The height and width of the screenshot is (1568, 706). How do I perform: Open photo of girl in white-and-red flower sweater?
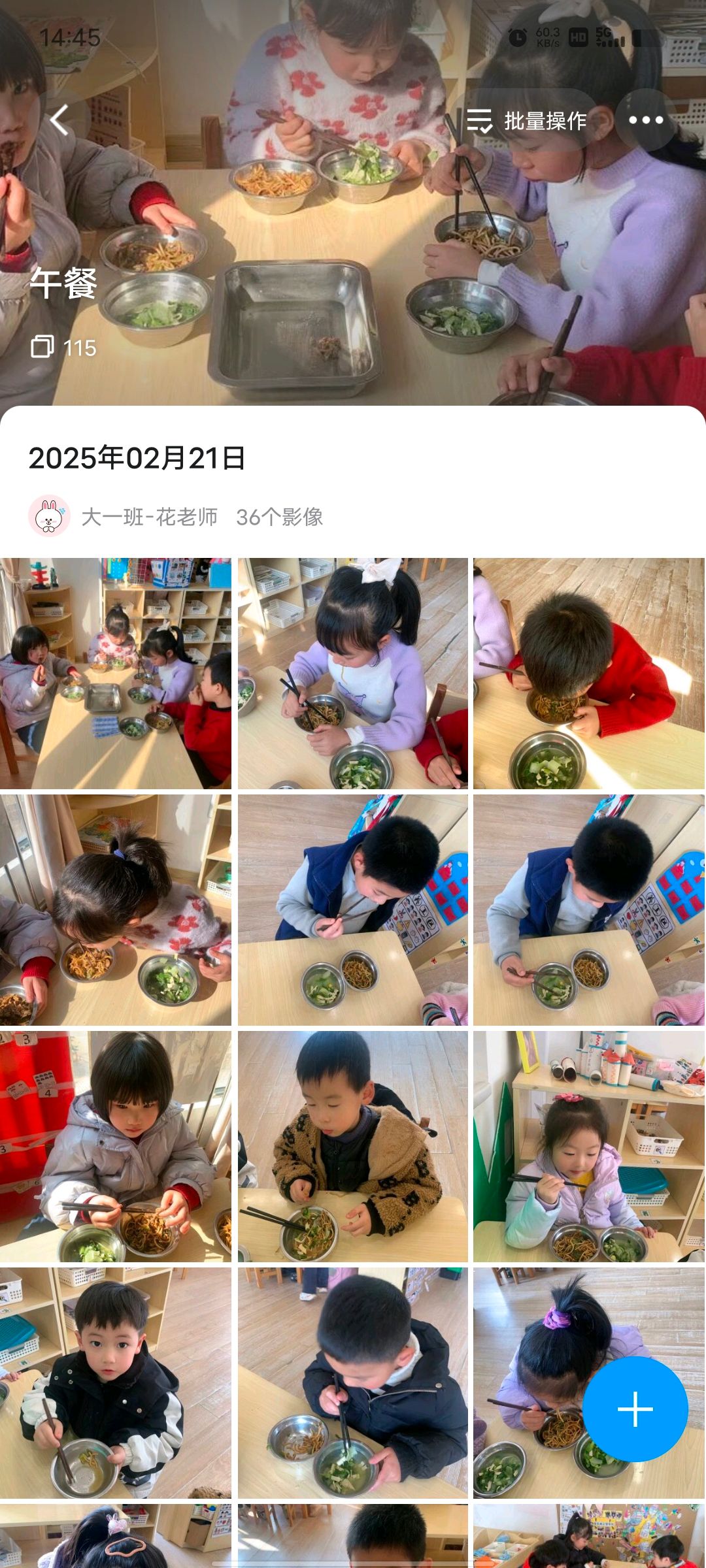[116, 910]
